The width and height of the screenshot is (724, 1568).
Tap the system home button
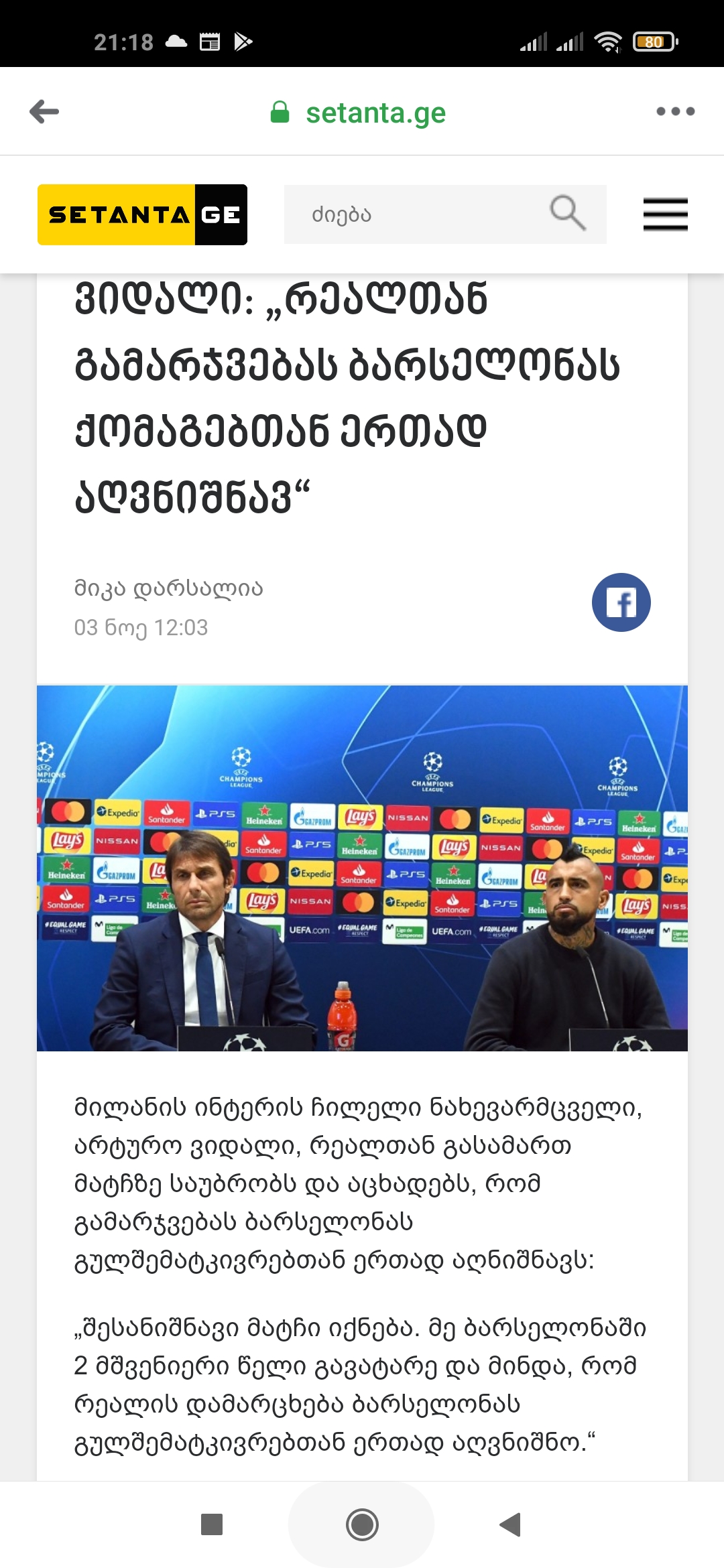[x=362, y=1524]
